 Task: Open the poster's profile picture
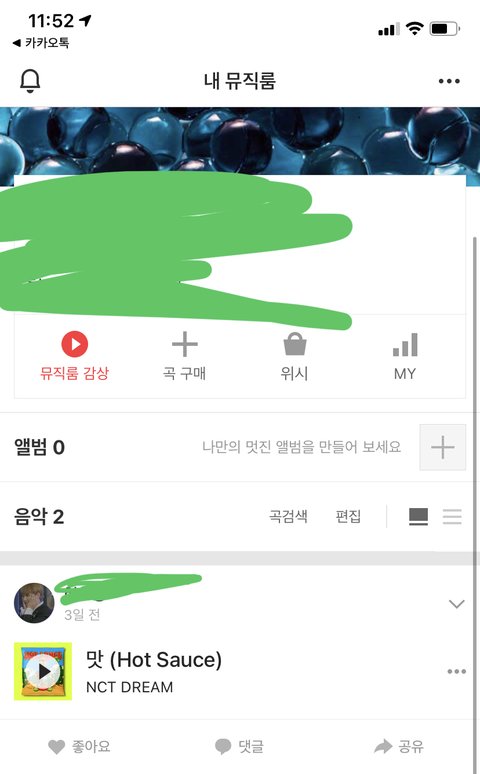point(34,603)
